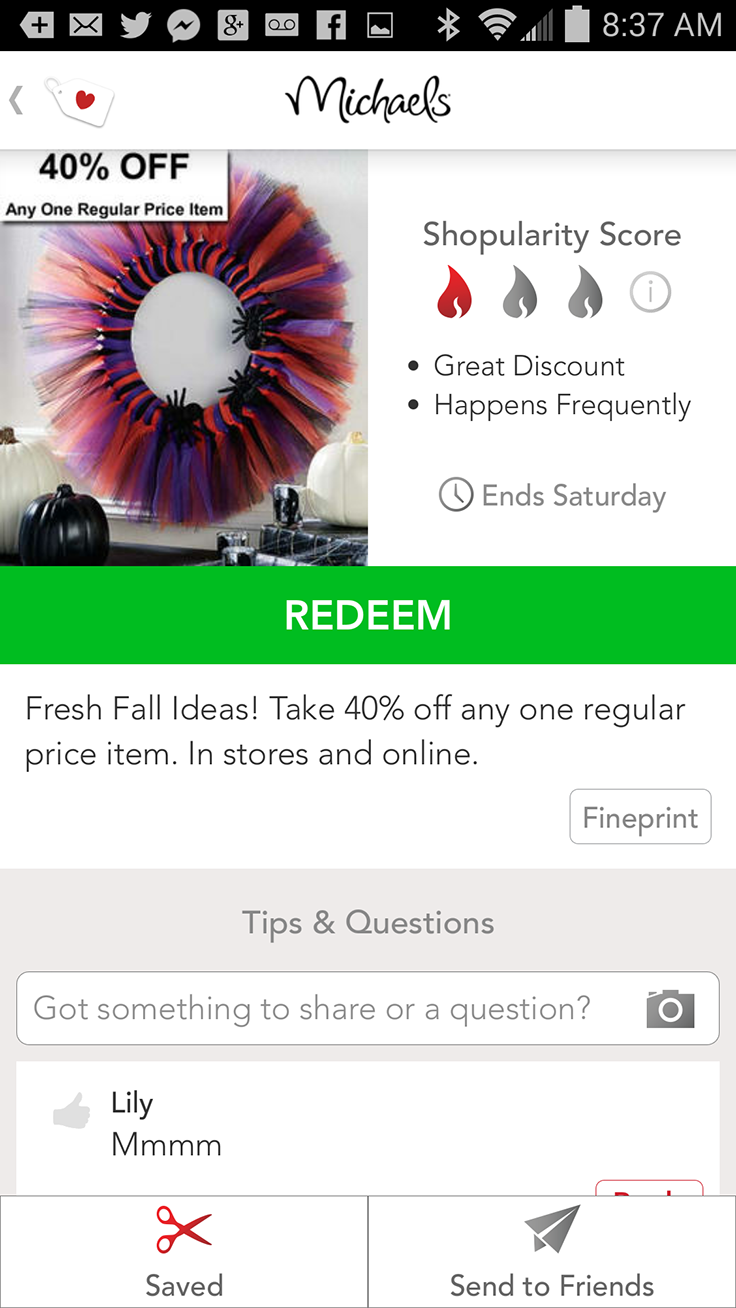Tap the green REDEEM button
736x1308 pixels.
coord(368,615)
